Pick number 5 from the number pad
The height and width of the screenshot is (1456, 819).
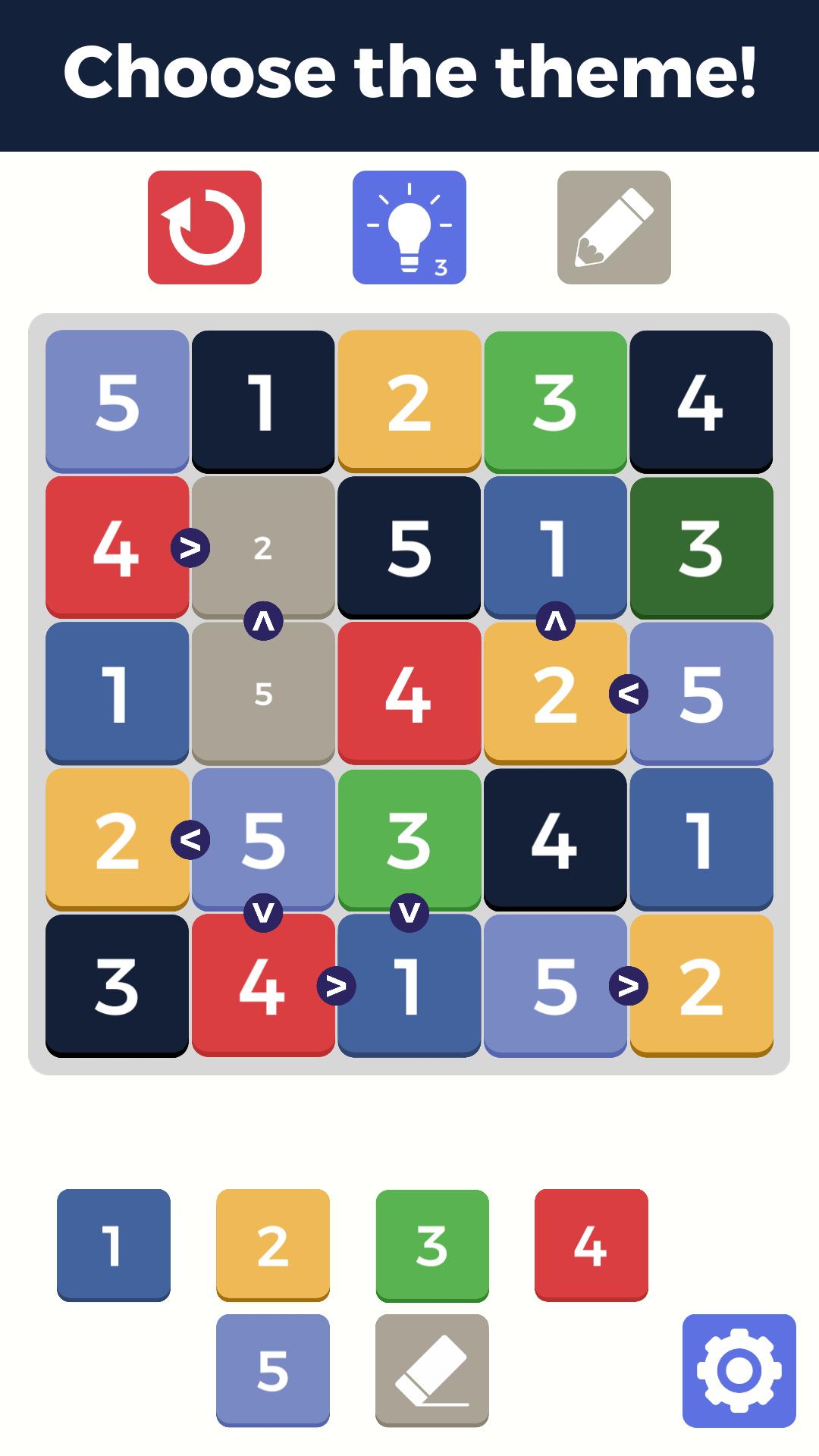273,1370
